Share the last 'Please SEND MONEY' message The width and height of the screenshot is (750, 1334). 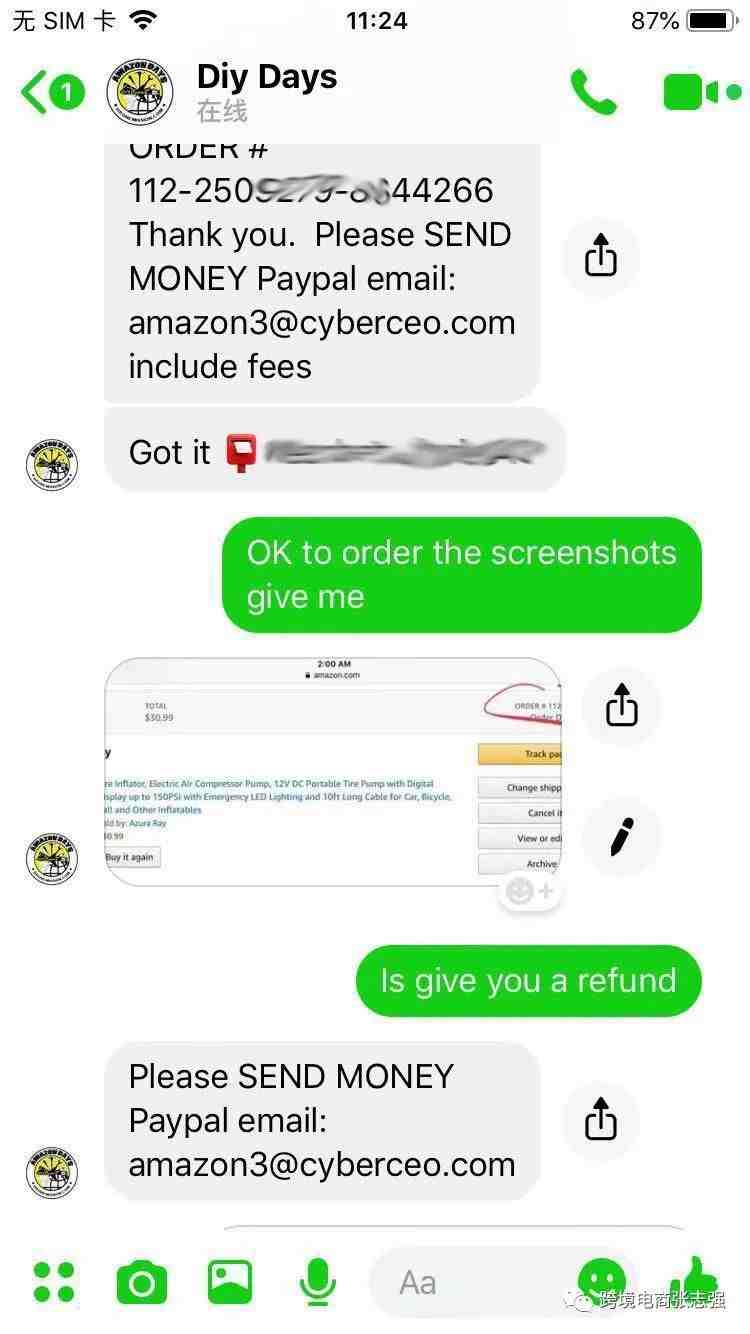tap(600, 1120)
